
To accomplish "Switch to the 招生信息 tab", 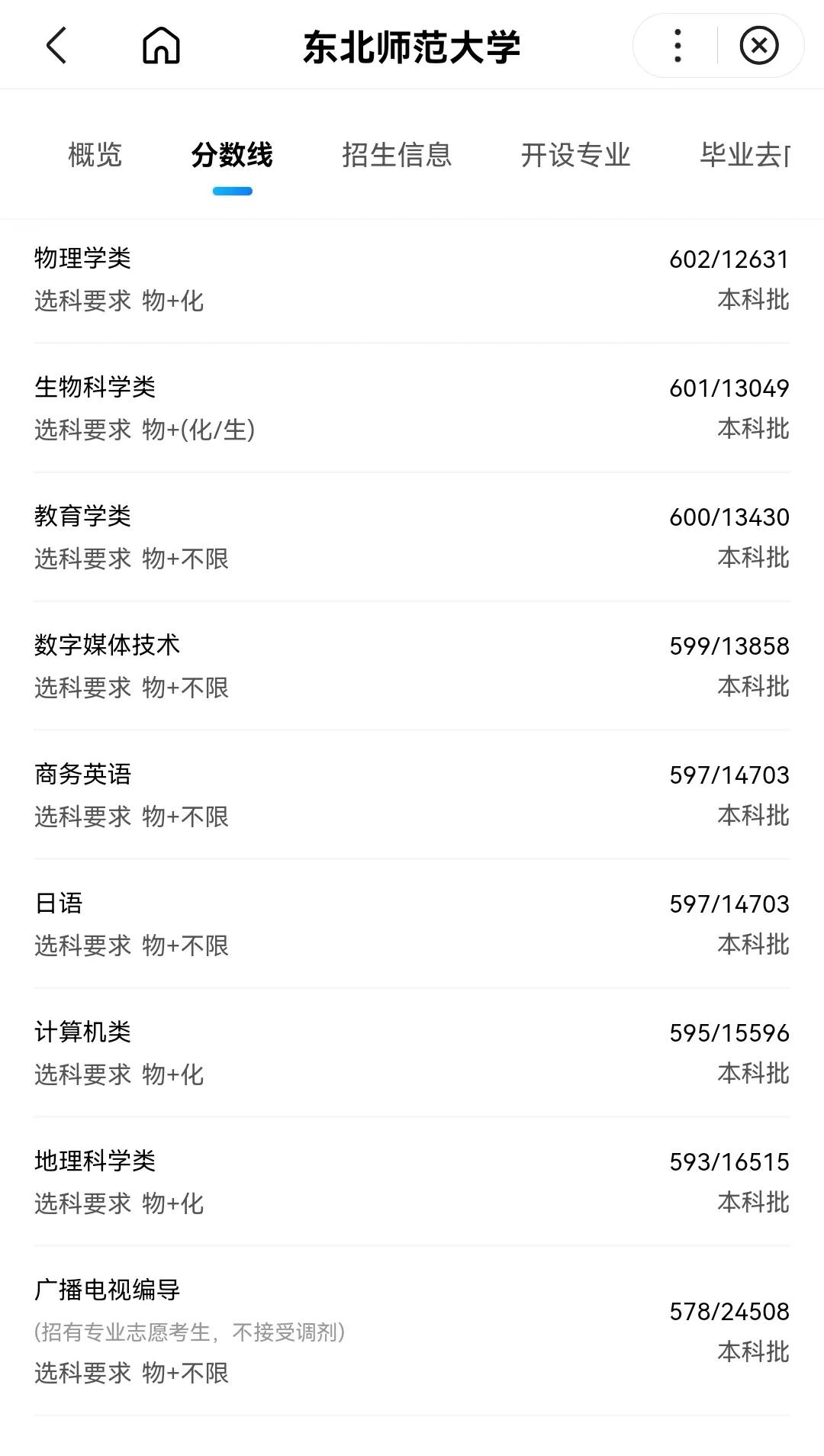I will pos(398,155).
